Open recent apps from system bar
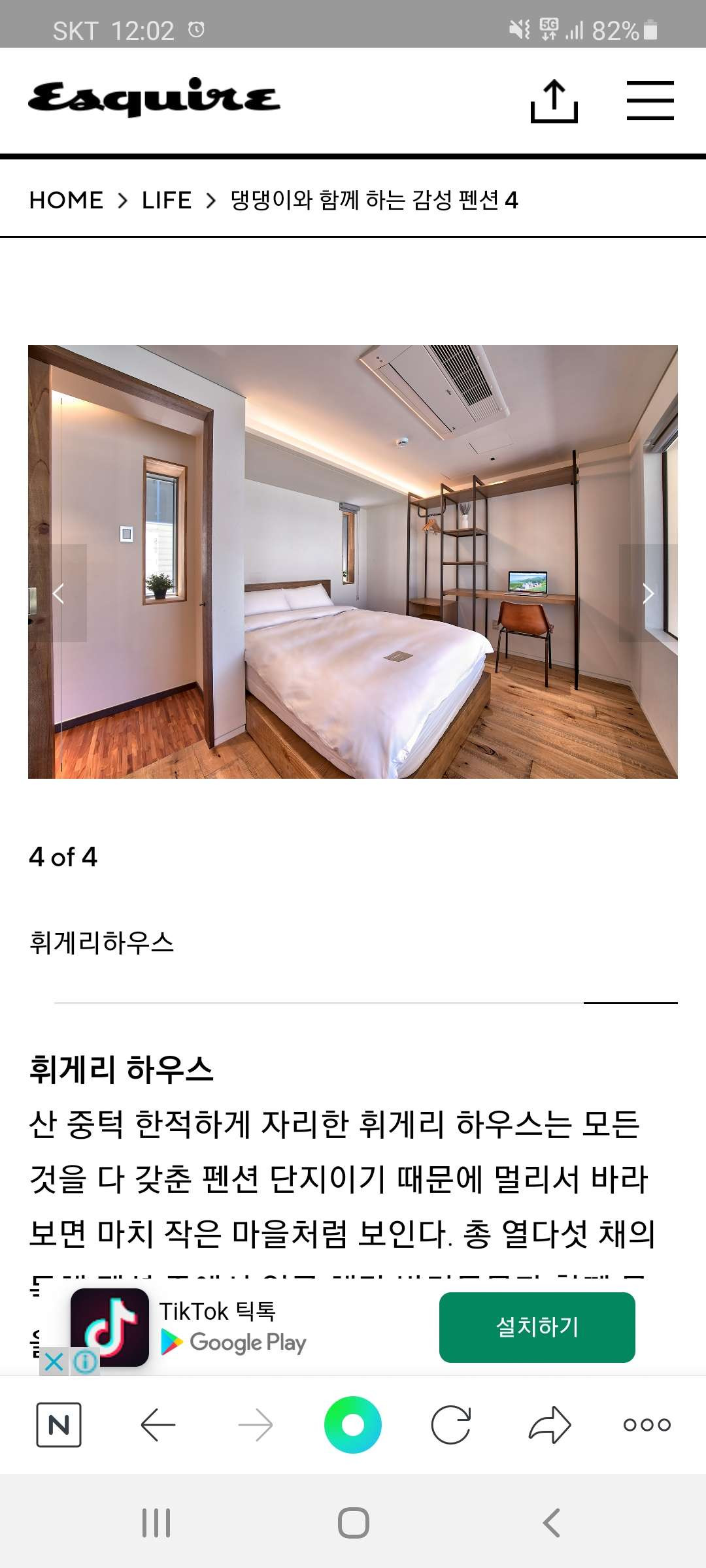 156,1523
